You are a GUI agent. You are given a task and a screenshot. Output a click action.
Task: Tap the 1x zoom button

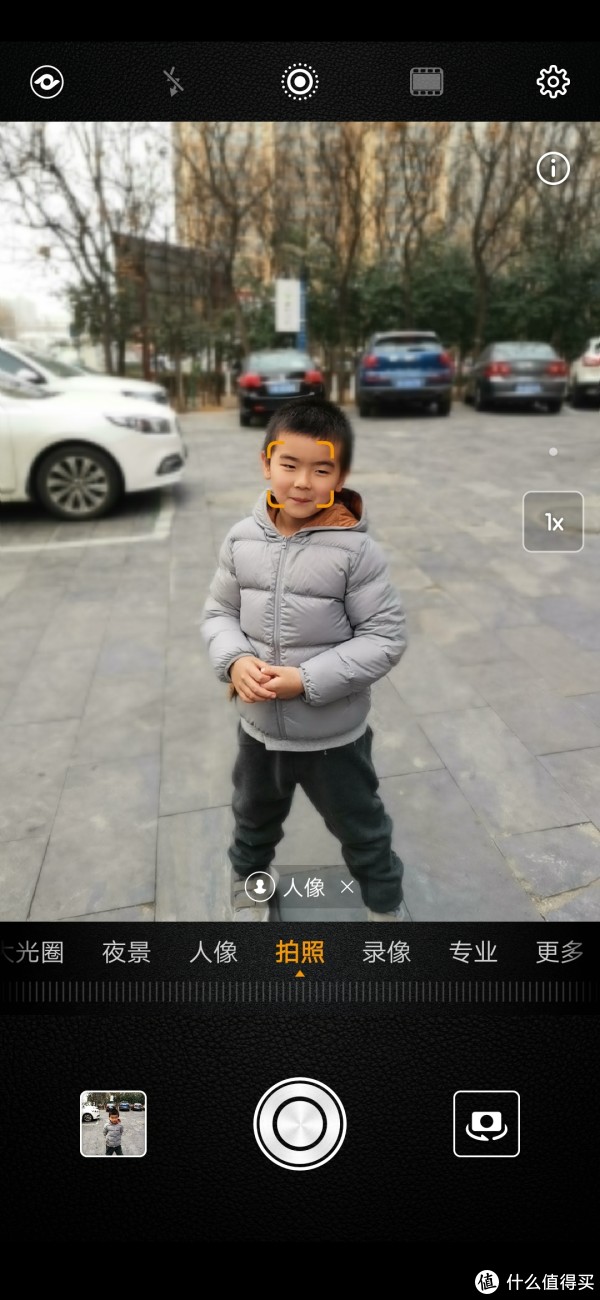click(553, 522)
